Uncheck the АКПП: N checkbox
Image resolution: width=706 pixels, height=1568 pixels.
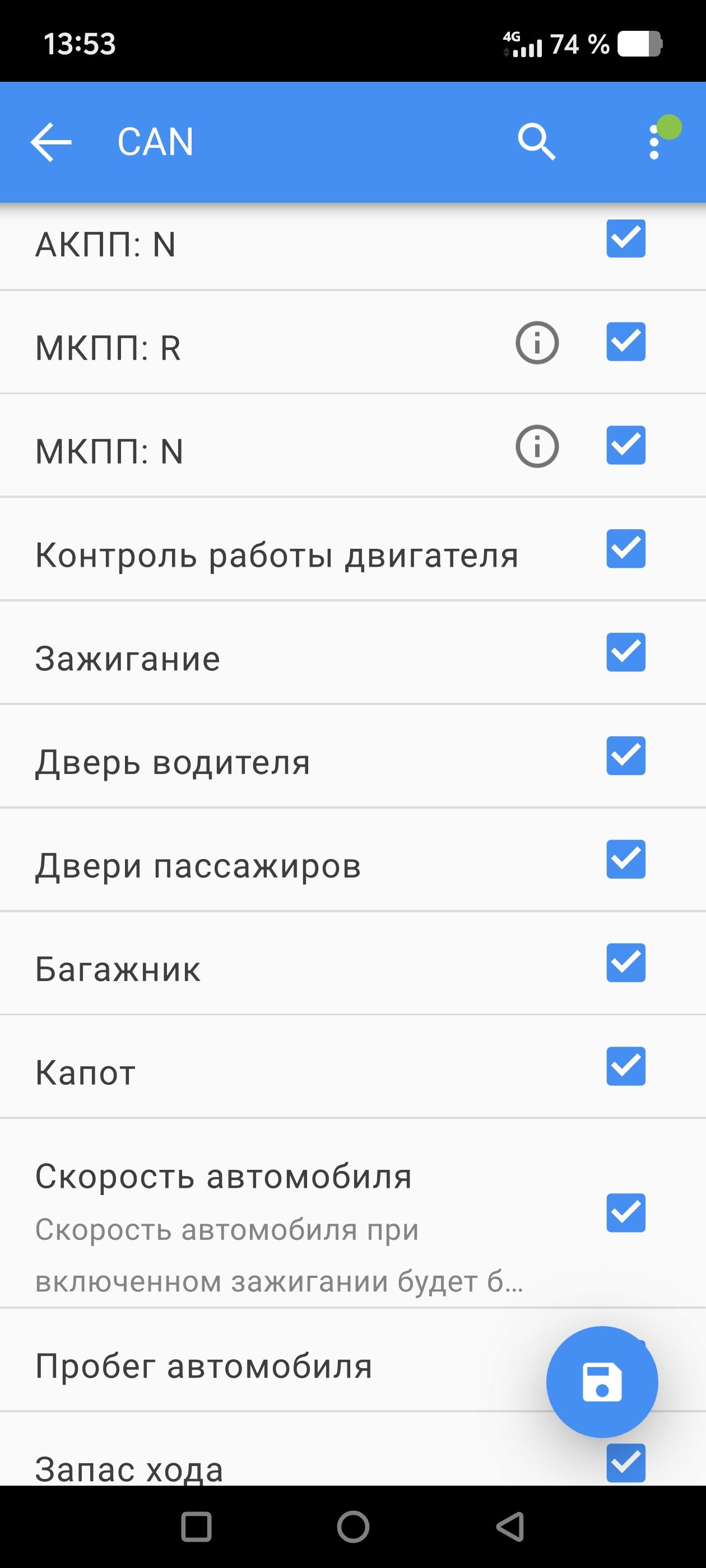(625, 239)
